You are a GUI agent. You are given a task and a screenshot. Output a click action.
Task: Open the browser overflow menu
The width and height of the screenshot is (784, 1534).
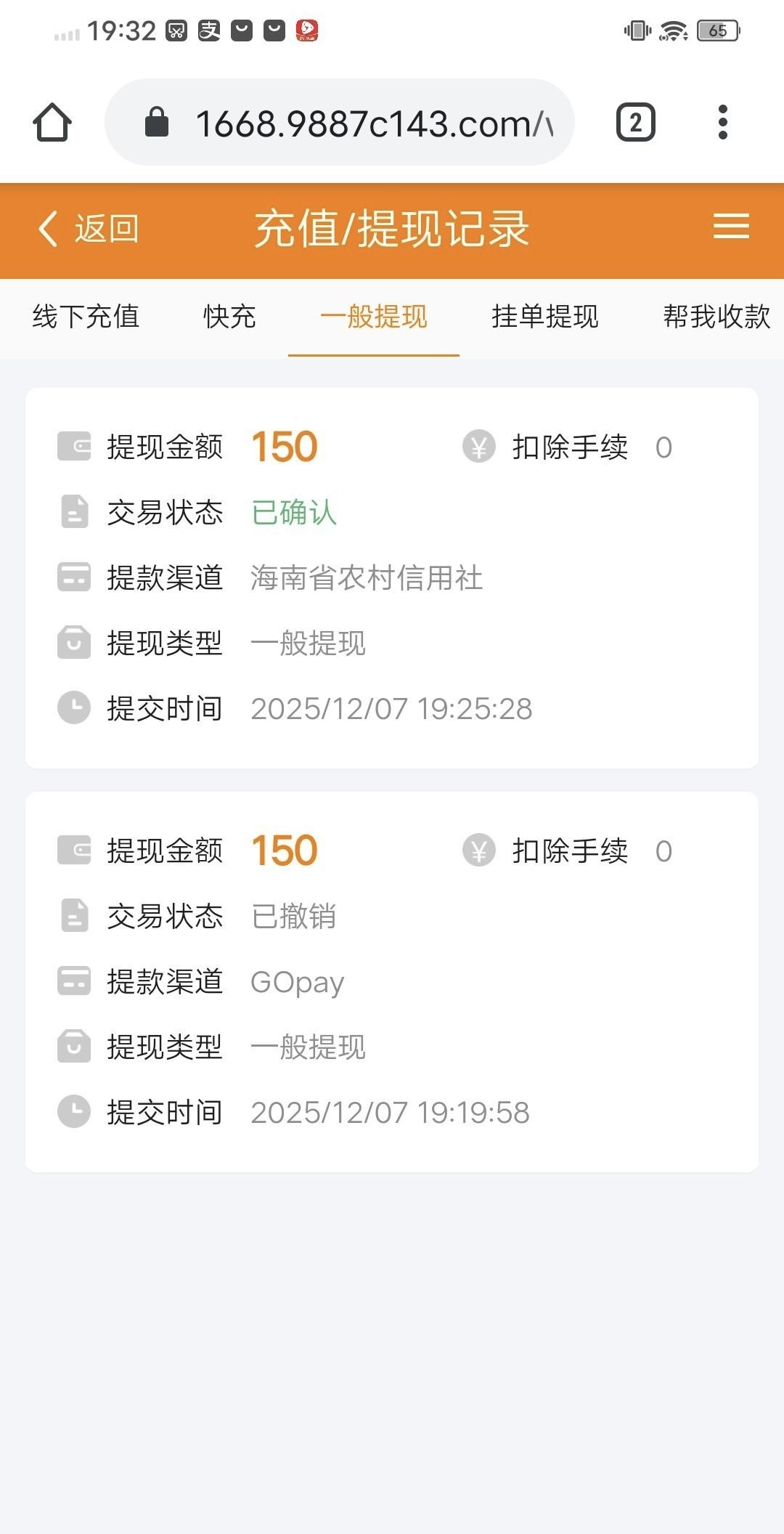tap(722, 122)
